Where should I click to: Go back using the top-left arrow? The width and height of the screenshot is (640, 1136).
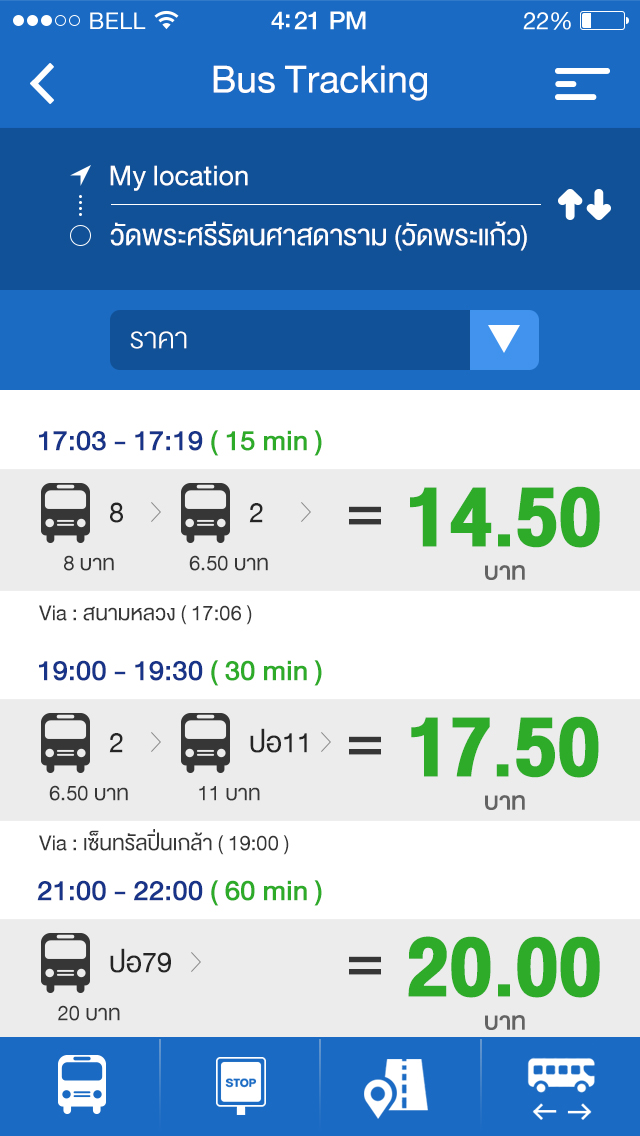(42, 83)
